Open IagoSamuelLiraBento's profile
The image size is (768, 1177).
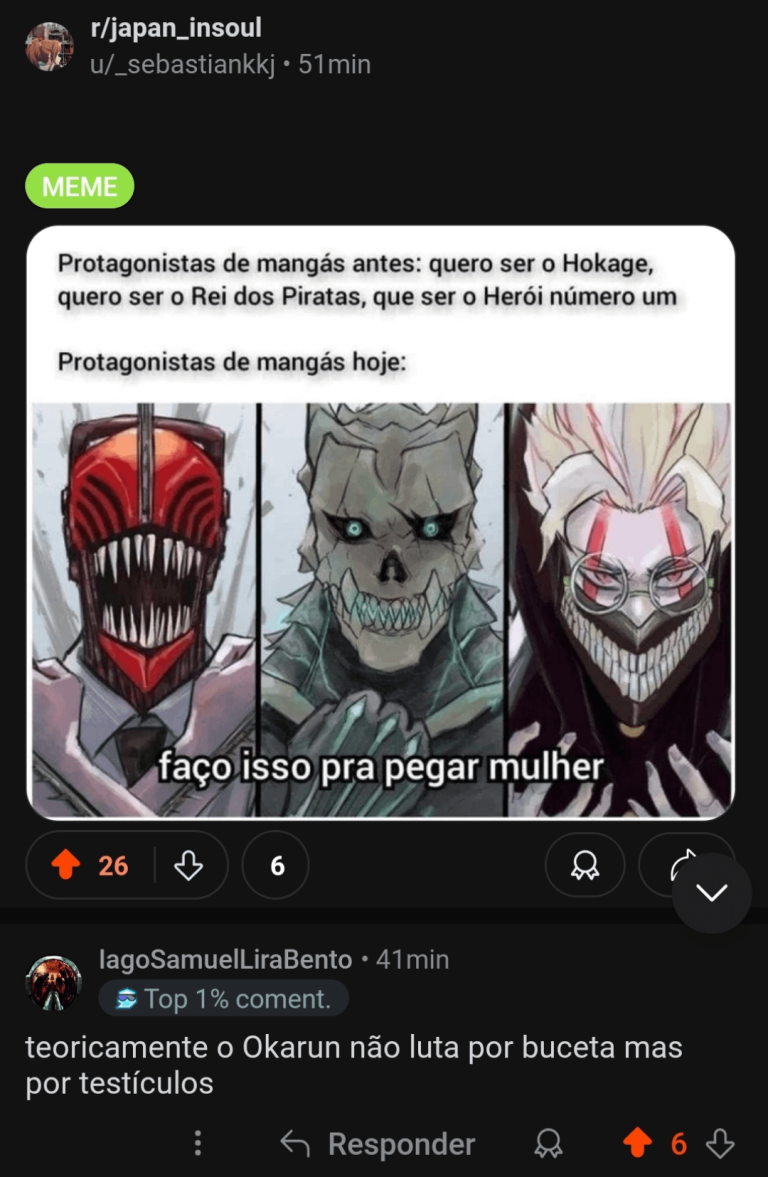tap(225, 960)
